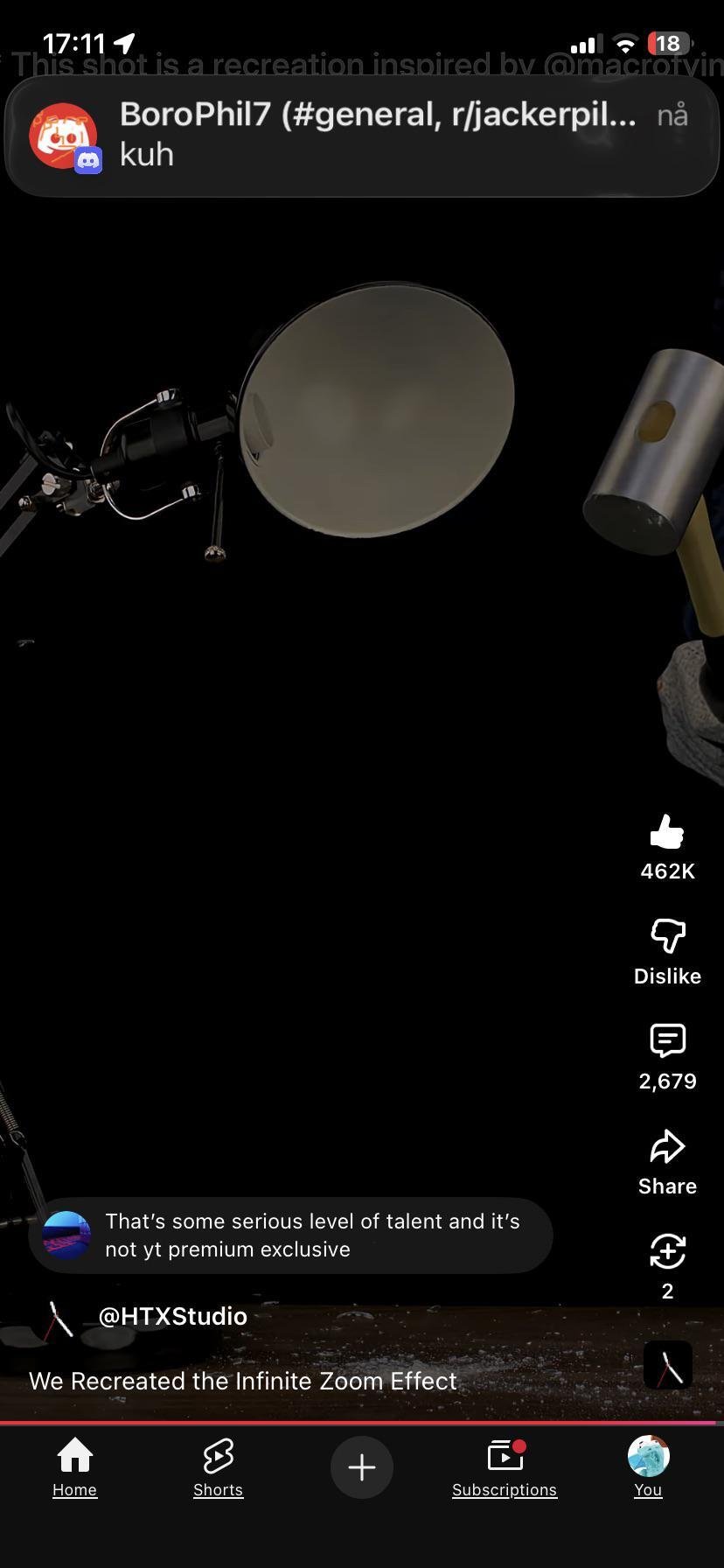The width and height of the screenshot is (724, 1568).
Task: Switch to the Shorts tab
Action: click(x=218, y=1466)
